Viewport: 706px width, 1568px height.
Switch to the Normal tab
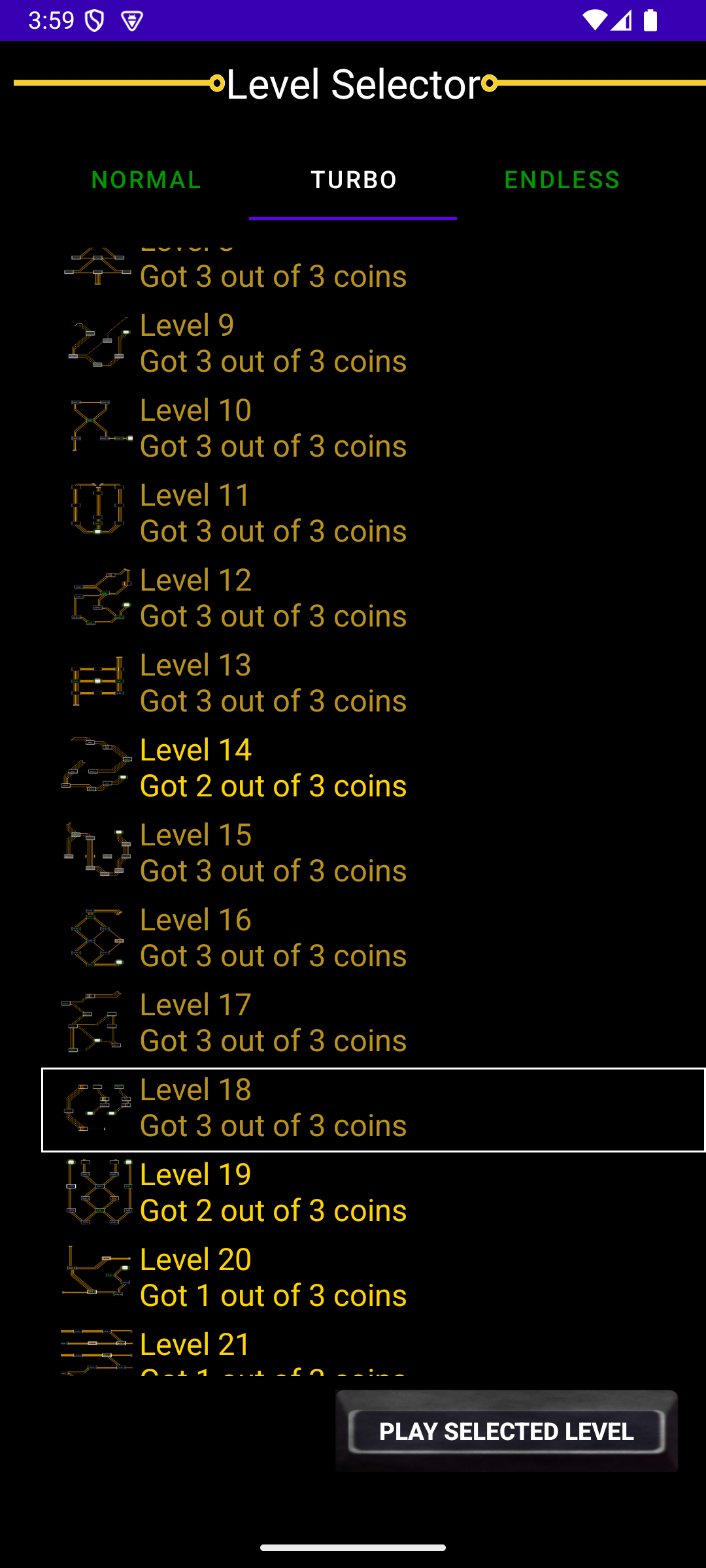click(146, 180)
